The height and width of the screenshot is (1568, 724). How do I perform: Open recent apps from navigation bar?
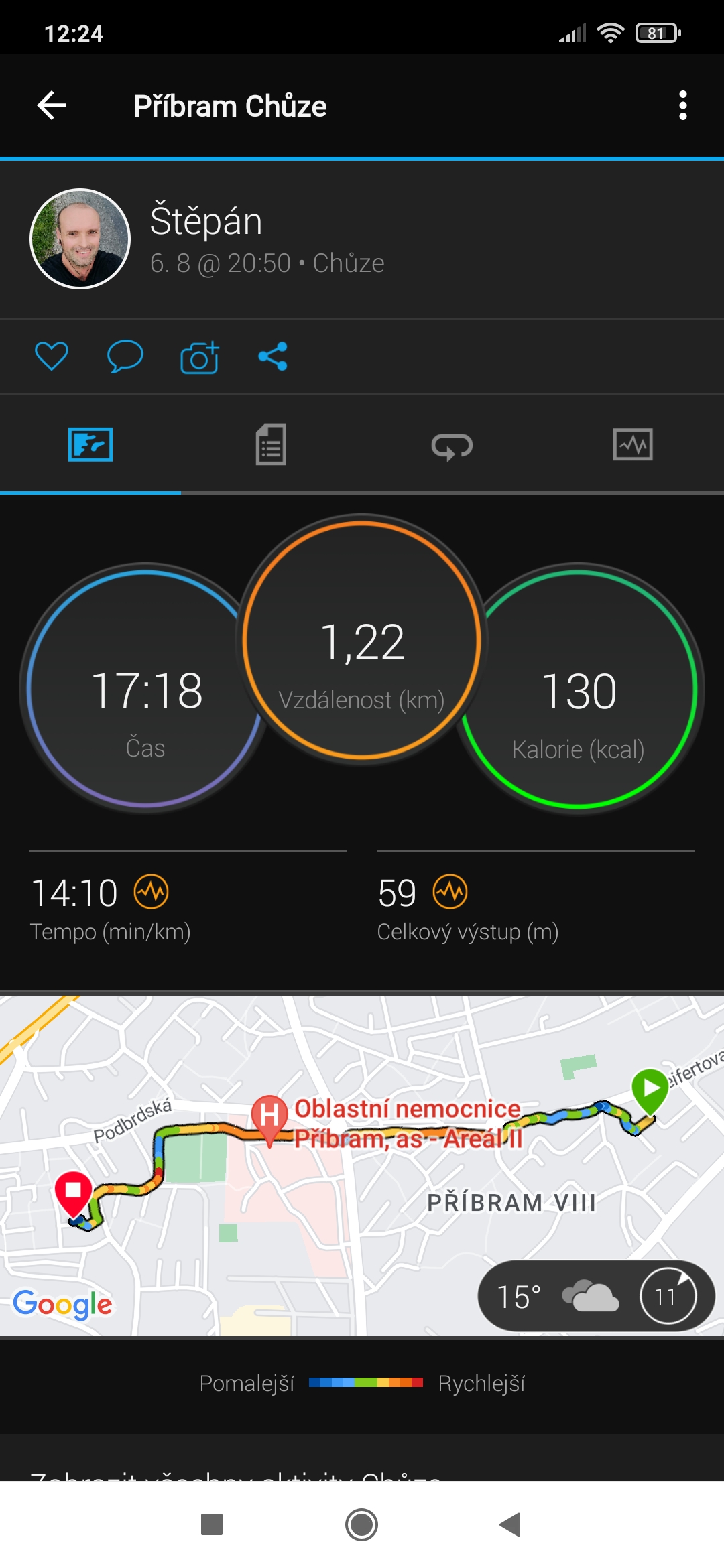click(212, 1525)
